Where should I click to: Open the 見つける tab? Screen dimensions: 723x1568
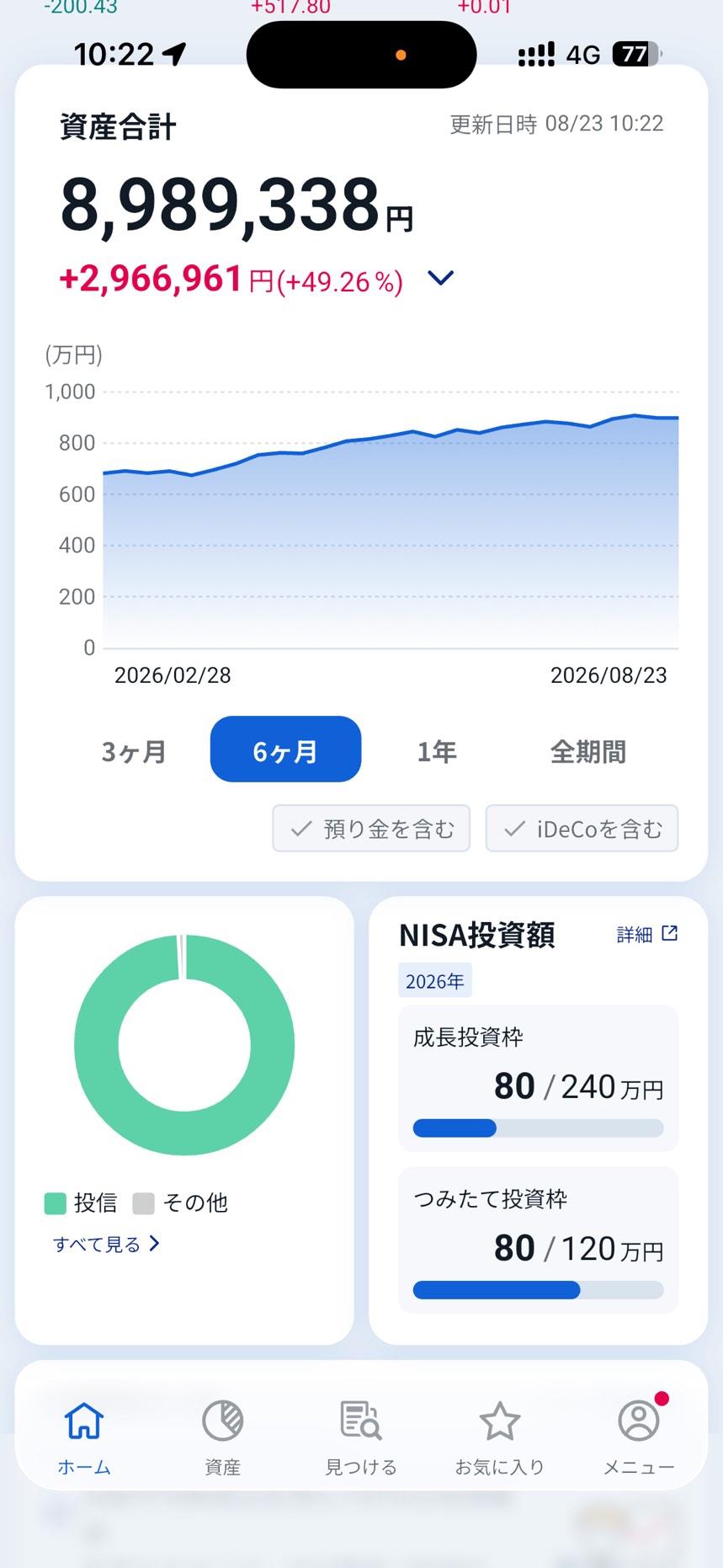click(361, 1437)
